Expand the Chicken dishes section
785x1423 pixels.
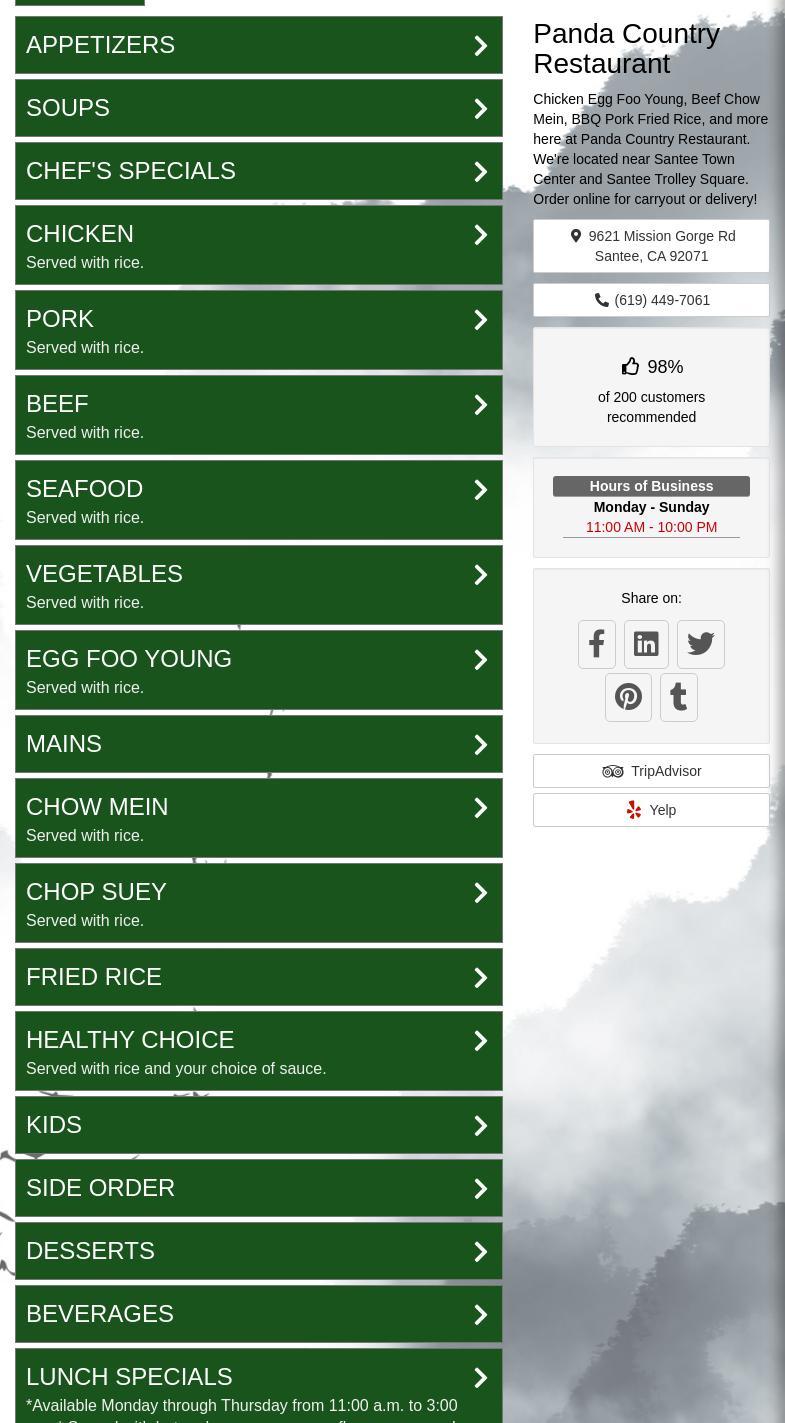258,245
